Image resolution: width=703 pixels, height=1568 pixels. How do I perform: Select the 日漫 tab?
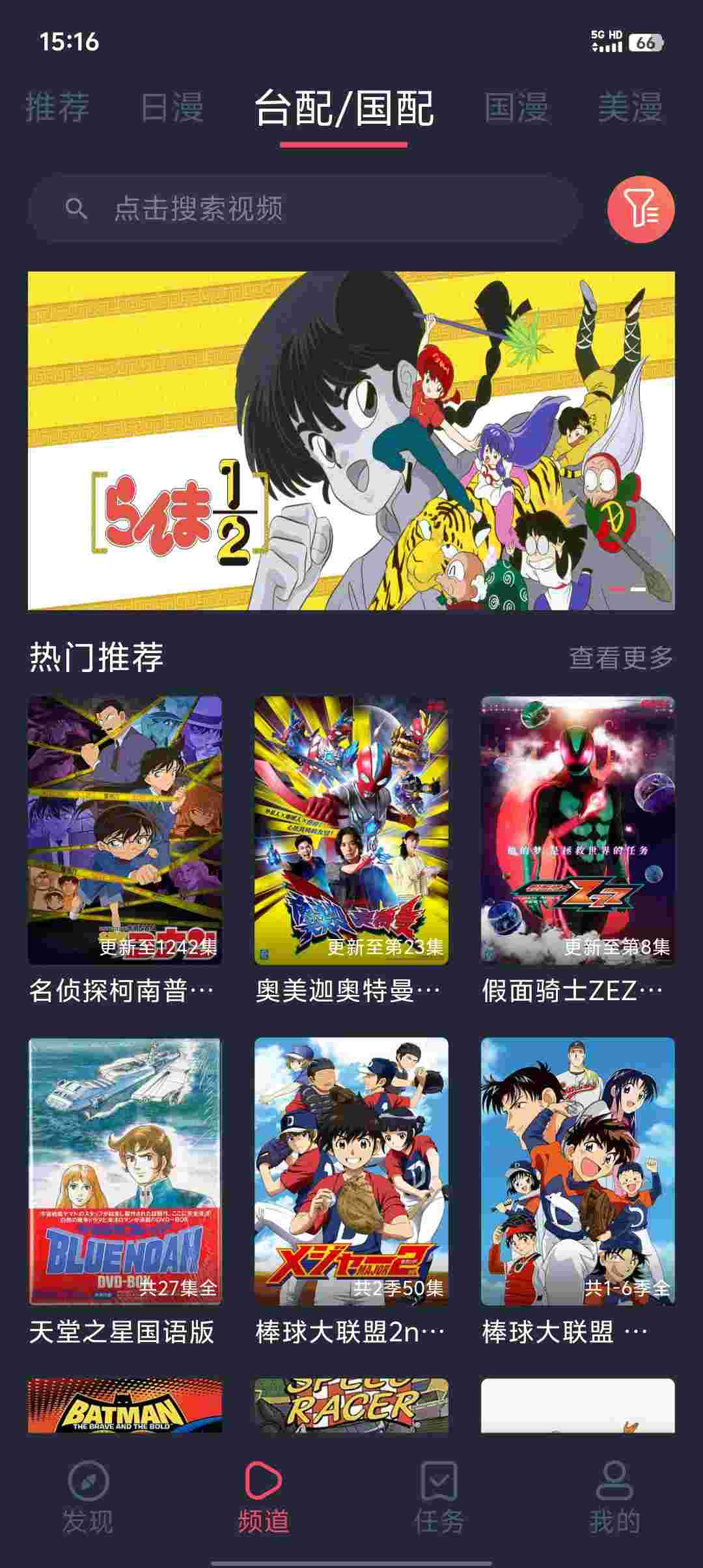(x=172, y=107)
